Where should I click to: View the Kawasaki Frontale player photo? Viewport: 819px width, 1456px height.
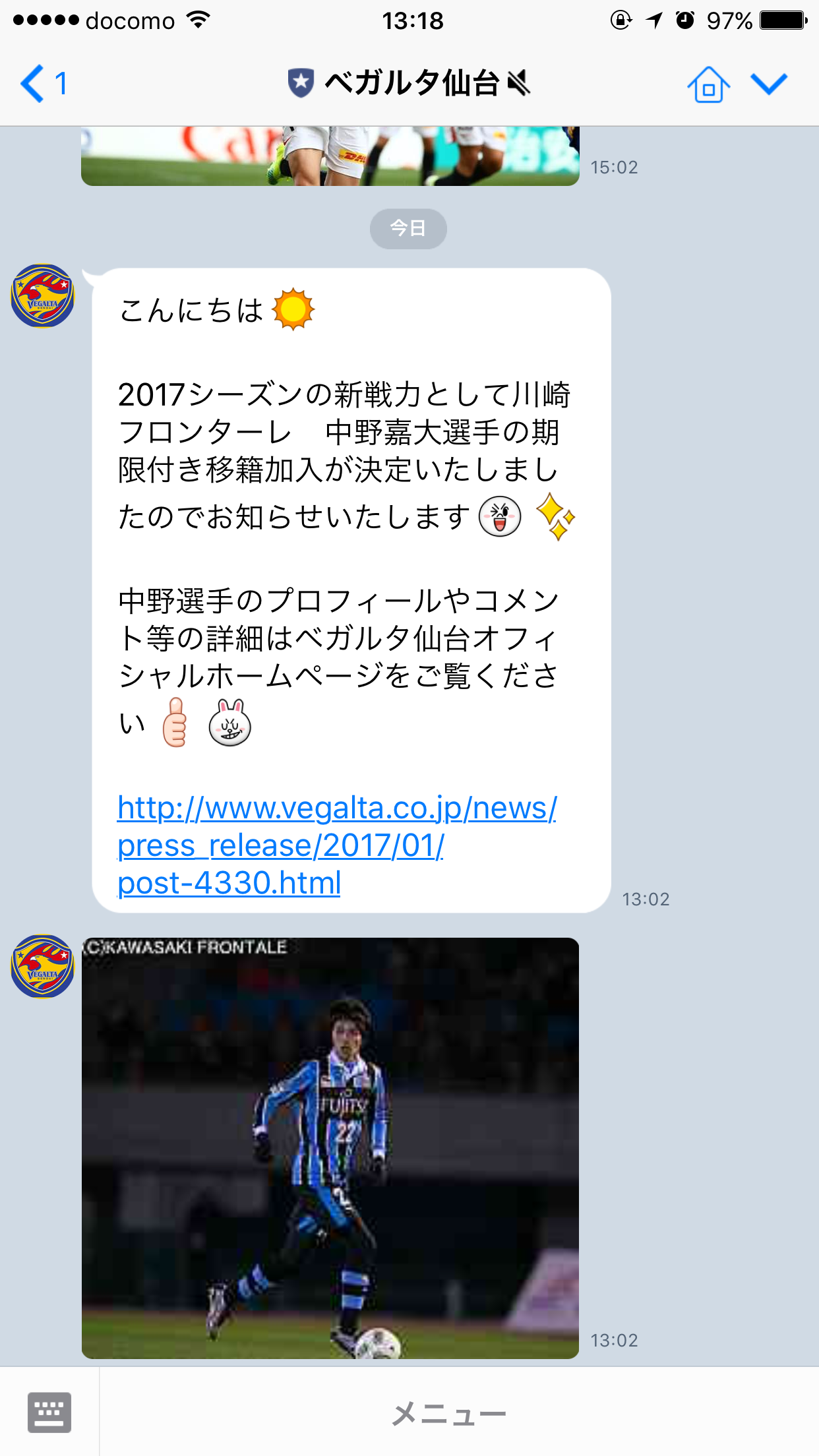[330, 1147]
